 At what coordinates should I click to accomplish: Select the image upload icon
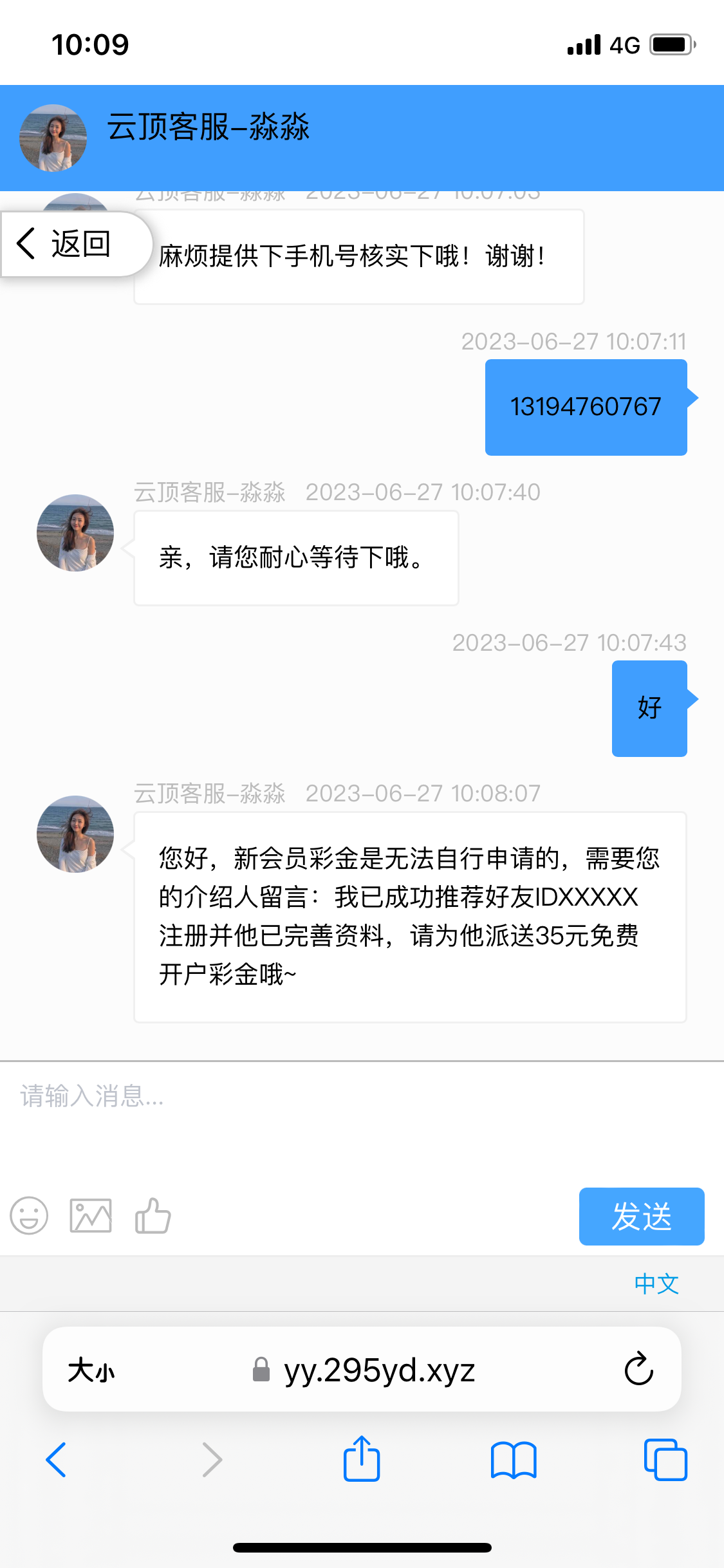pyautogui.click(x=90, y=1216)
